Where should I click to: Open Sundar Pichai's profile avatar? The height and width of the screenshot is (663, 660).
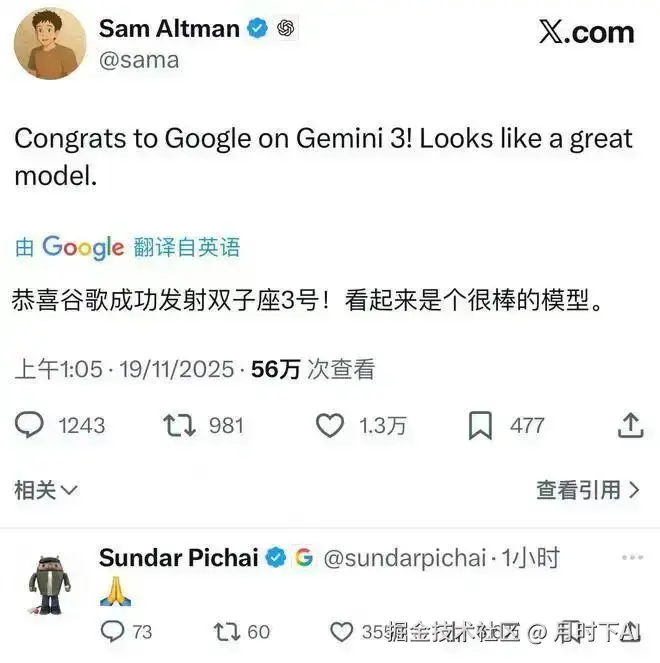pyautogui.click(x=45, y=581)
